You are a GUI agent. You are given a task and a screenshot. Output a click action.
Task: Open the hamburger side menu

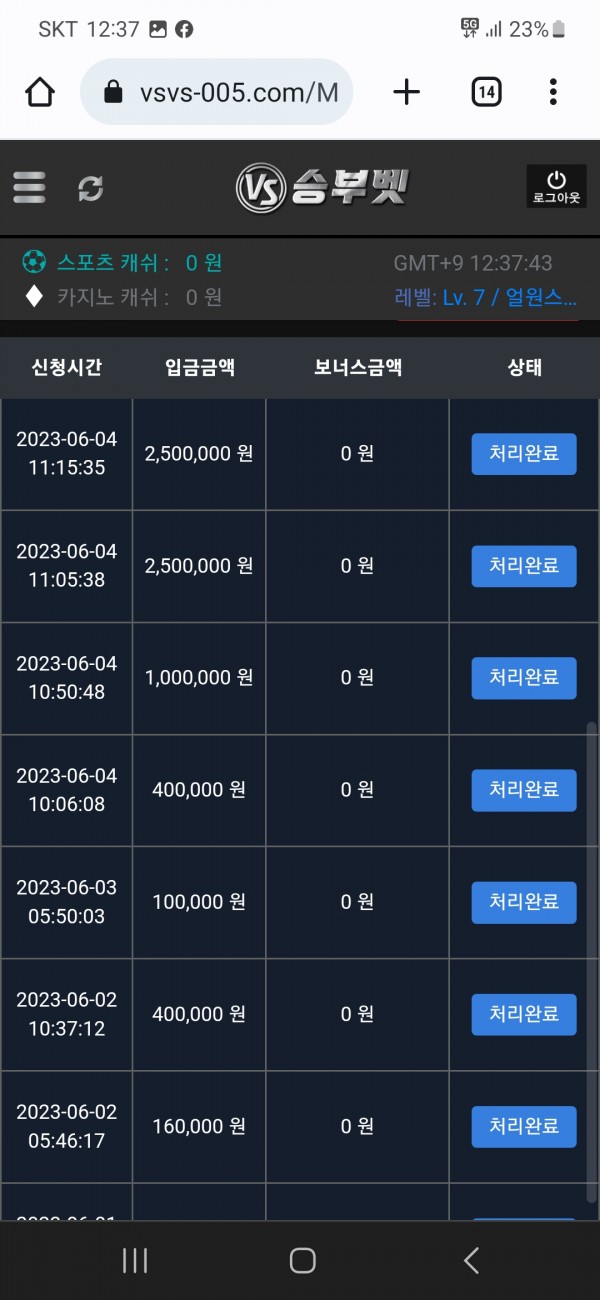click(29, 187)
